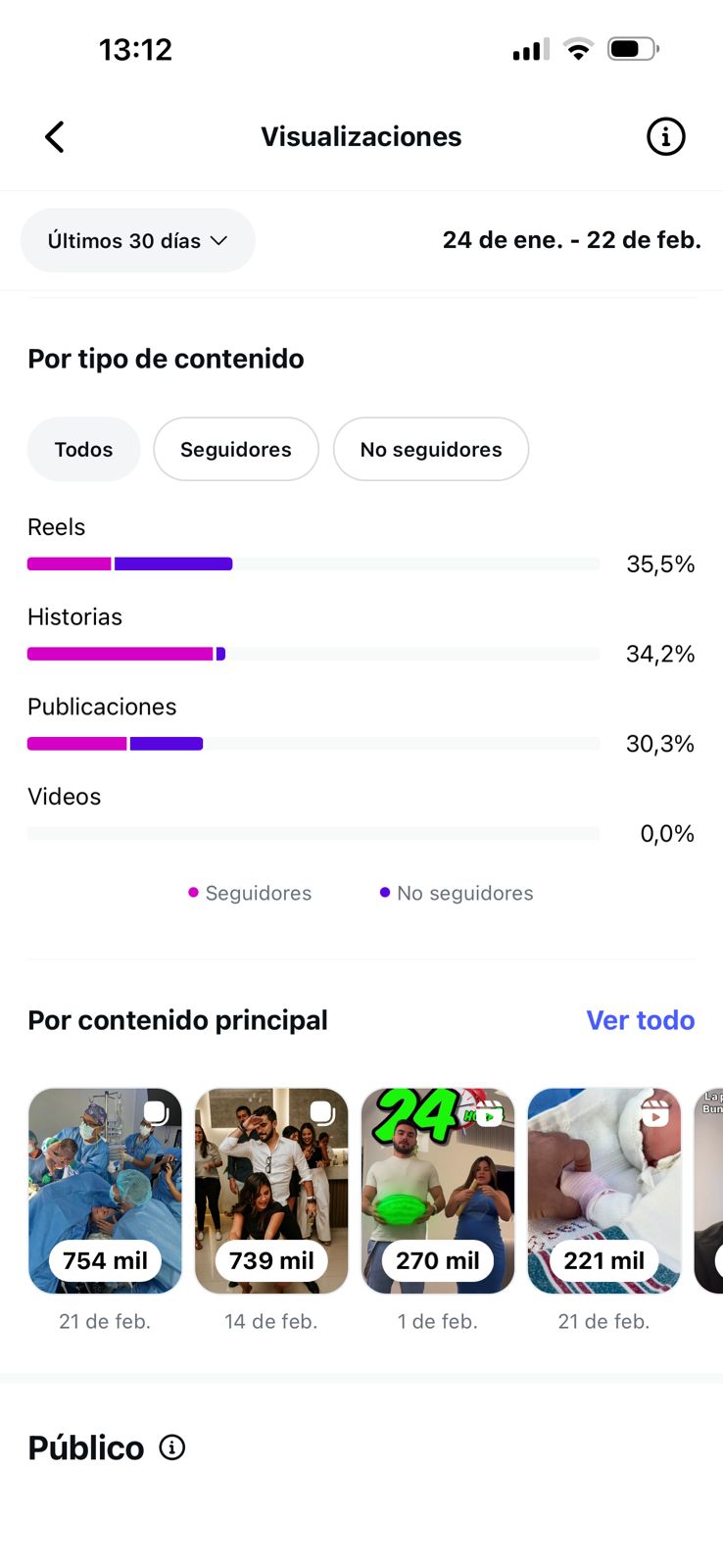Switch to the No seguidores filter
Viewport: 723px width, 1568px height.
430,450
